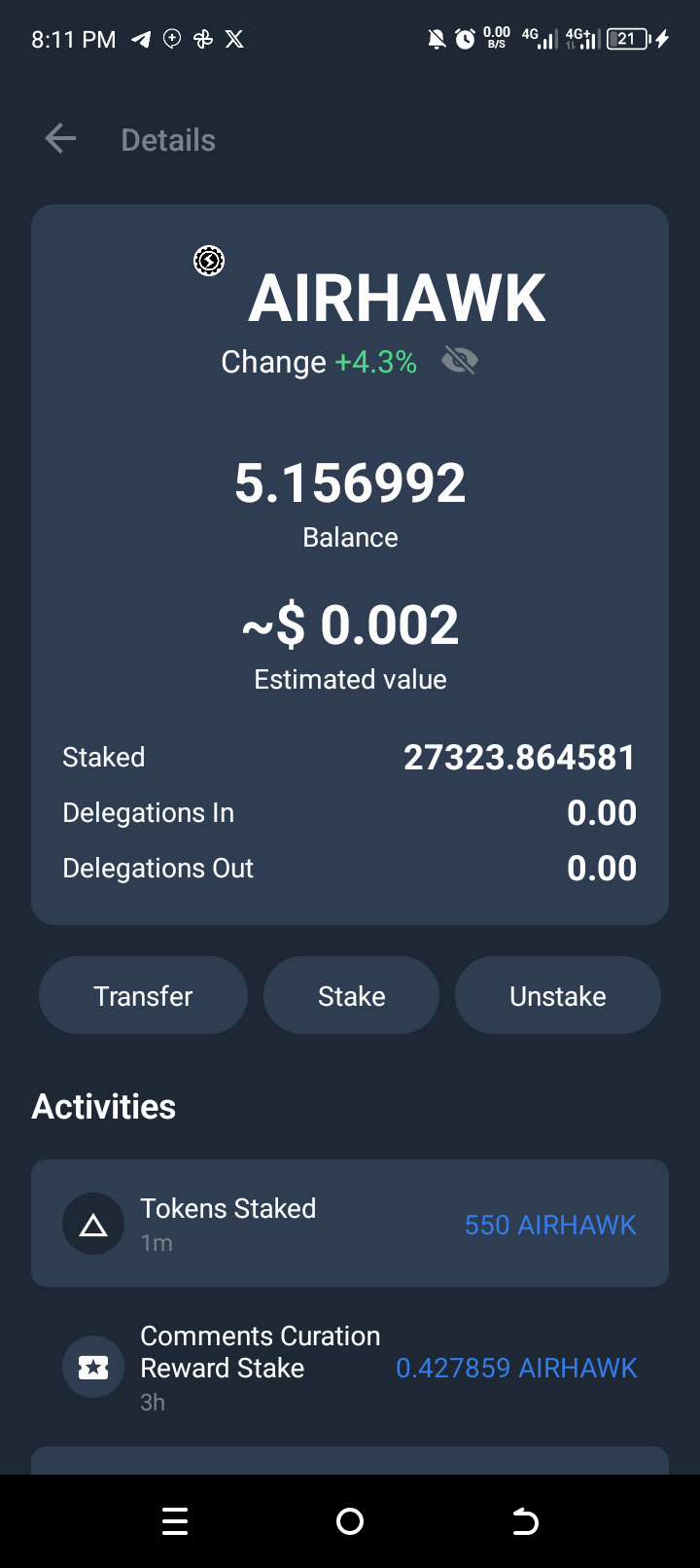The height and width of the screenshot is (1568, 700).
Task: Toggle balance visibility with the eye icon
Action: pos(459,361)
